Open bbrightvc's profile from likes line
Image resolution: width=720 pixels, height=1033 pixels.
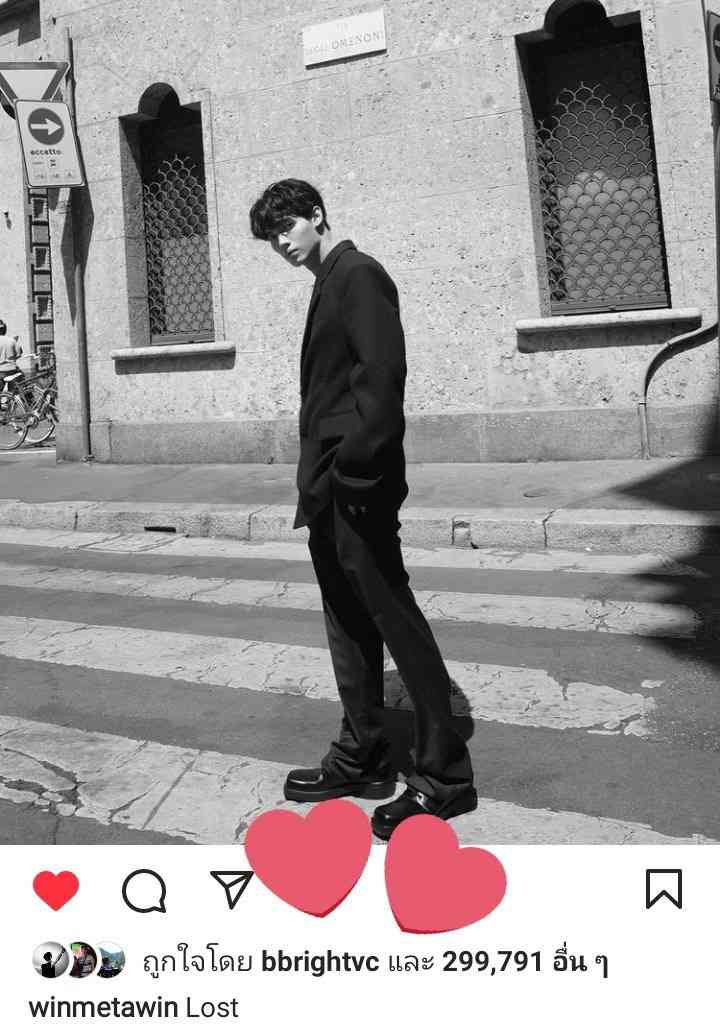[320, 962]
